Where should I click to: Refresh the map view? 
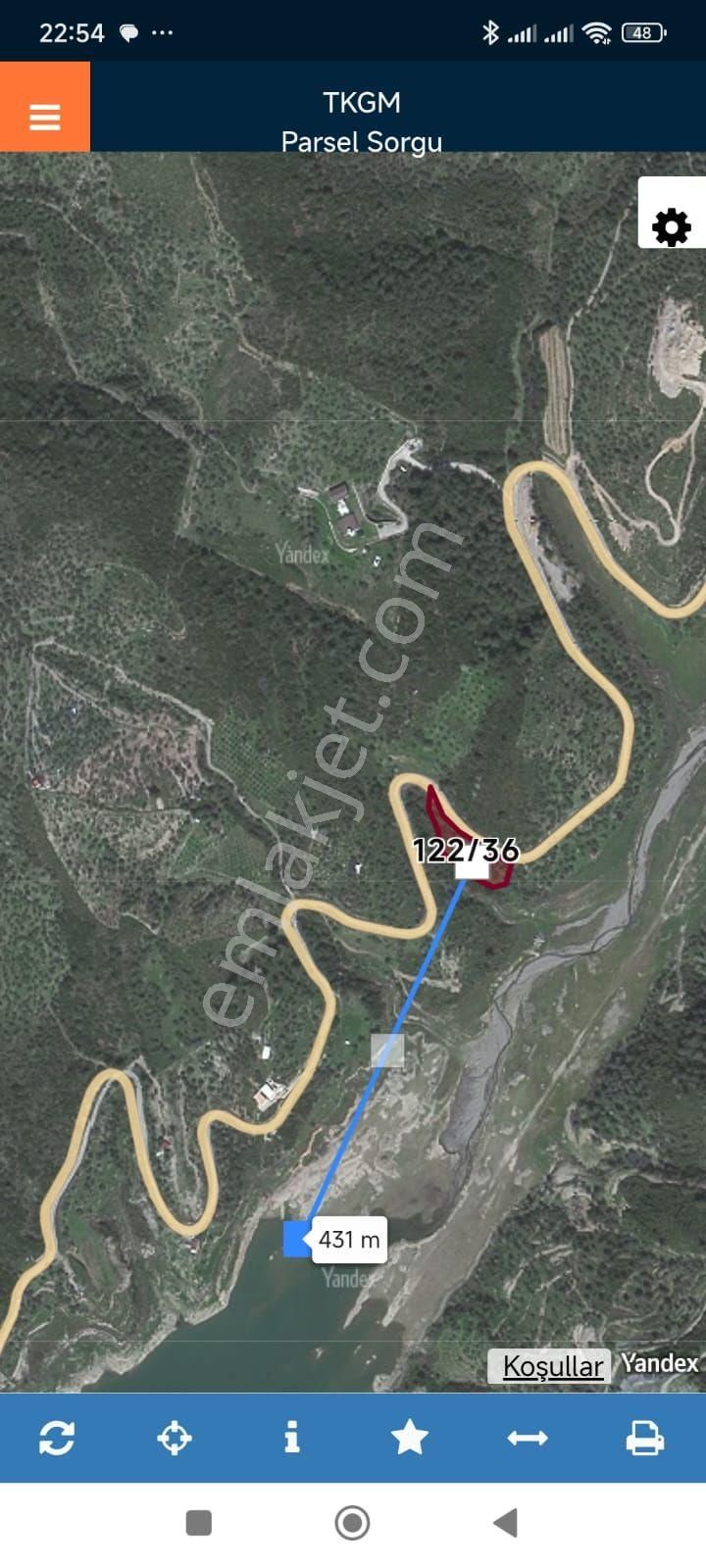click(x=58, y=1438)
